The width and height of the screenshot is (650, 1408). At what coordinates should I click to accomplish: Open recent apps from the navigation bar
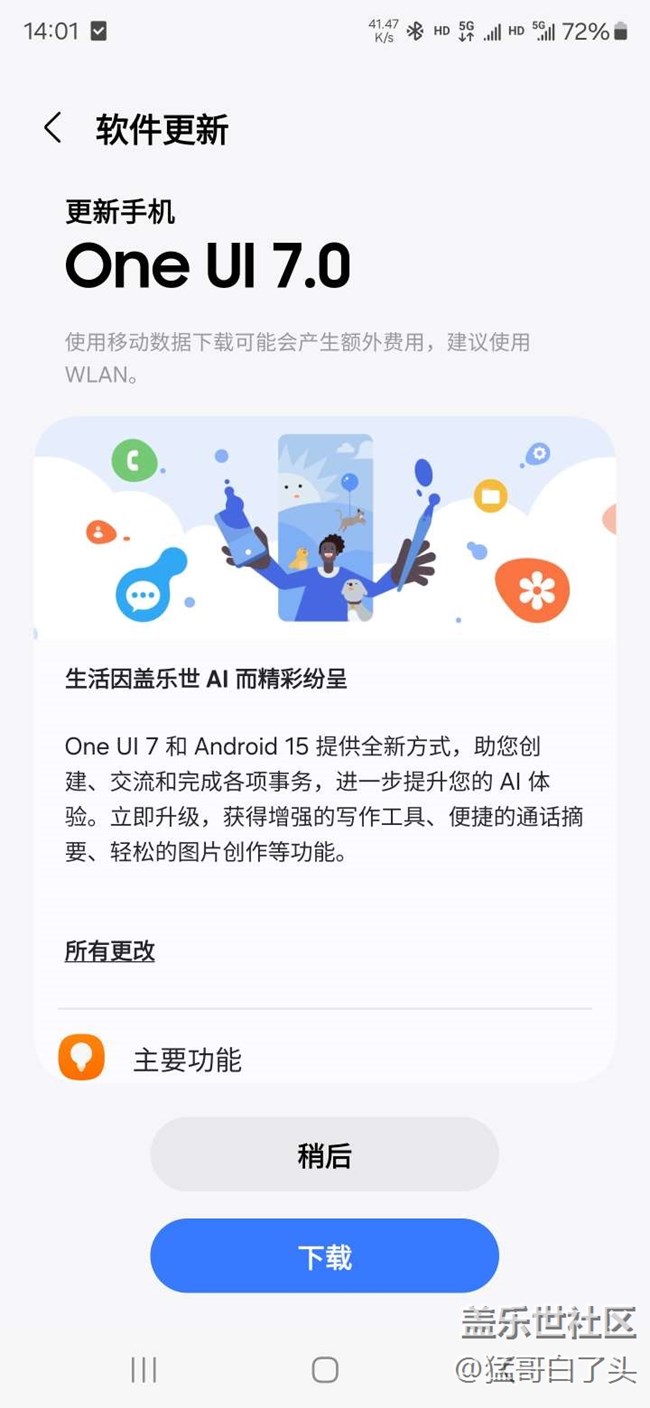point(144,1370)
